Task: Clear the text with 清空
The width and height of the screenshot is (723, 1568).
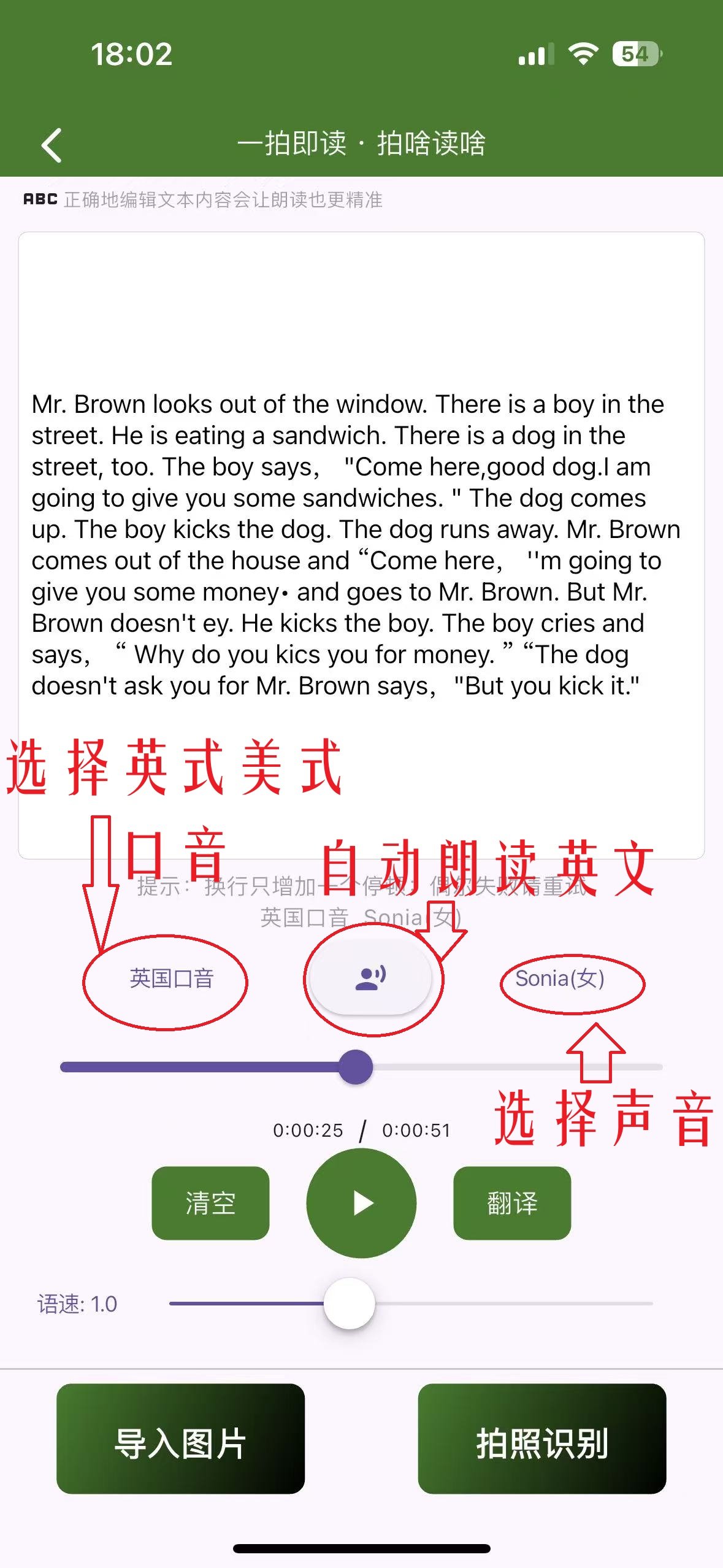Action: 210,1203
